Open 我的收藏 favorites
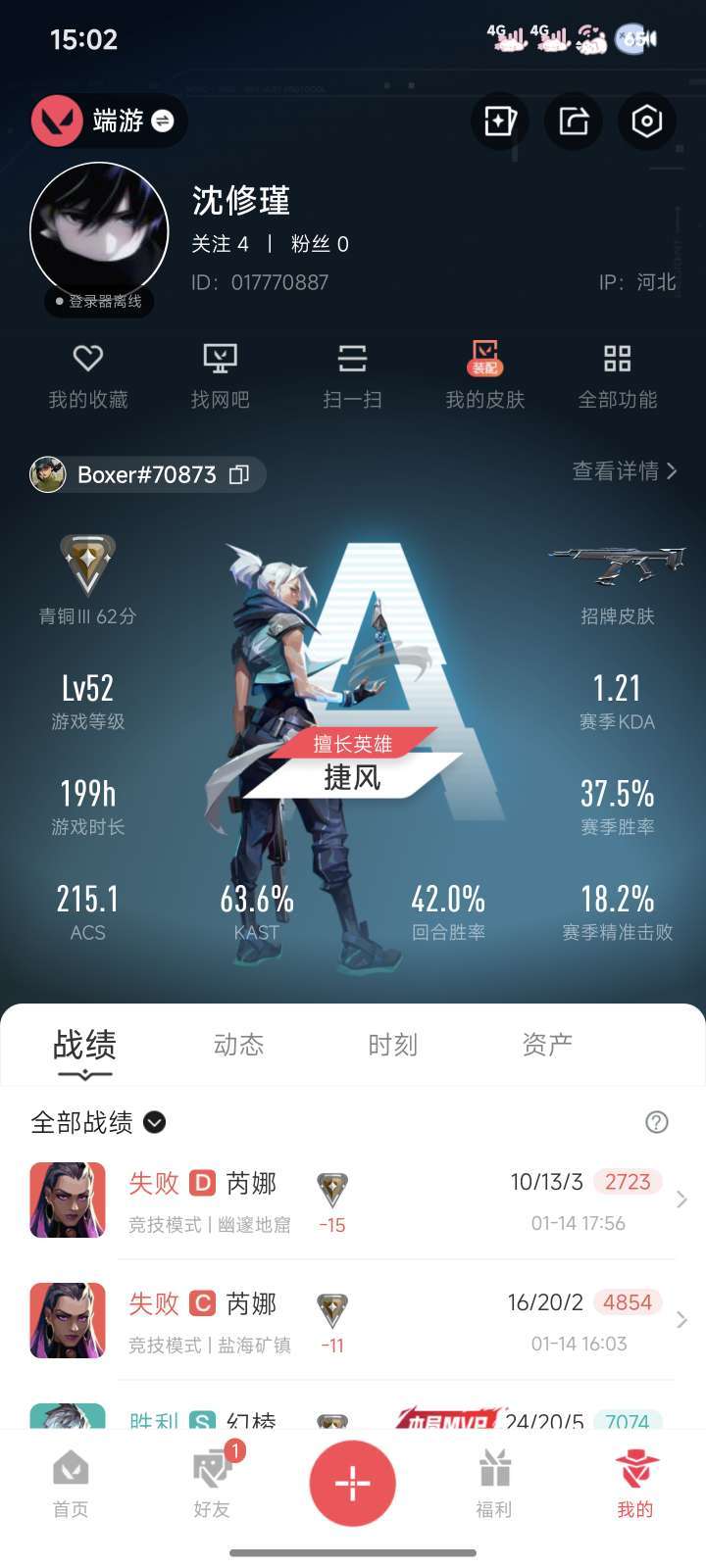 [88, 375]
